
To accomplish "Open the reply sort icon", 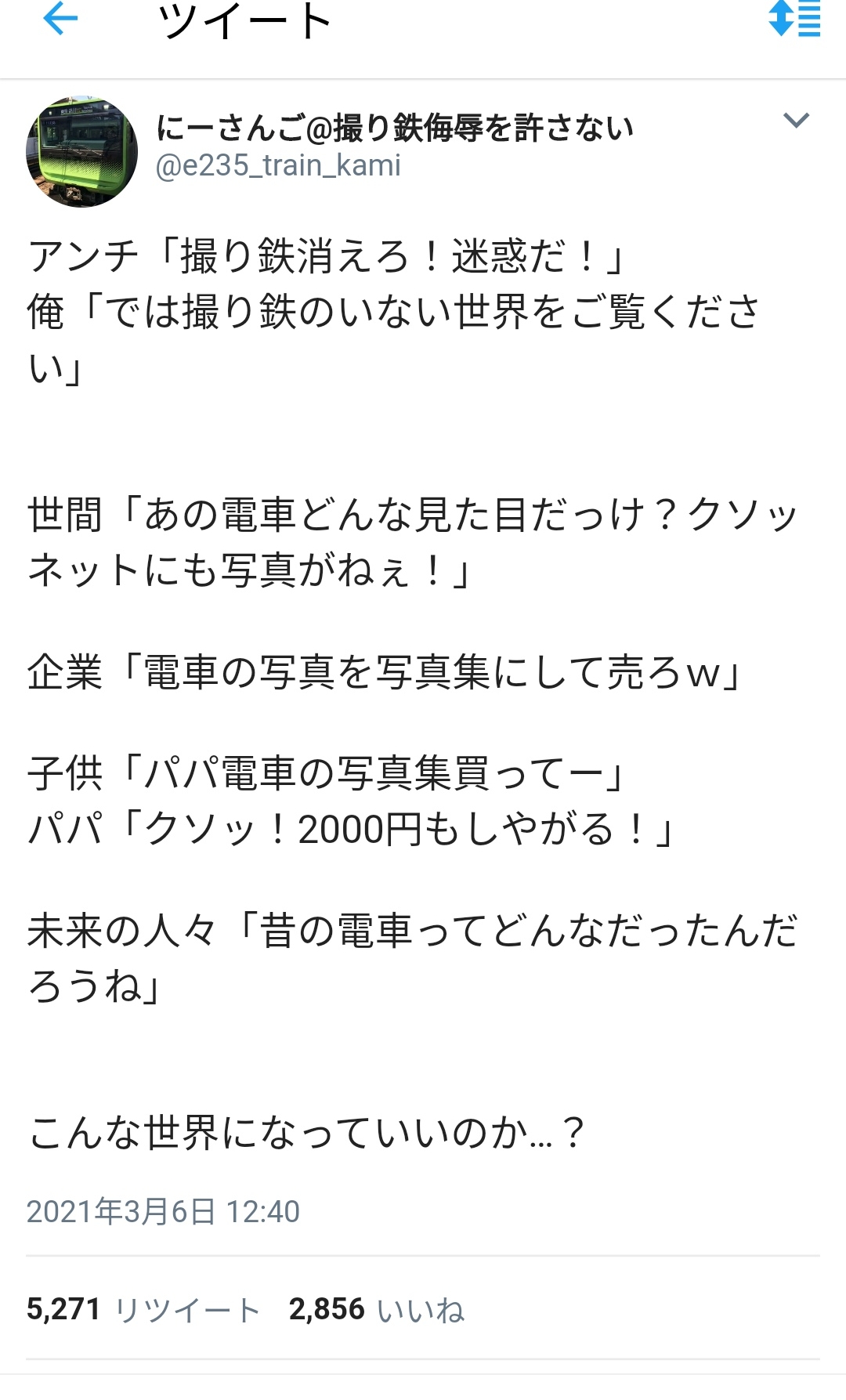I will click(794, 19).
